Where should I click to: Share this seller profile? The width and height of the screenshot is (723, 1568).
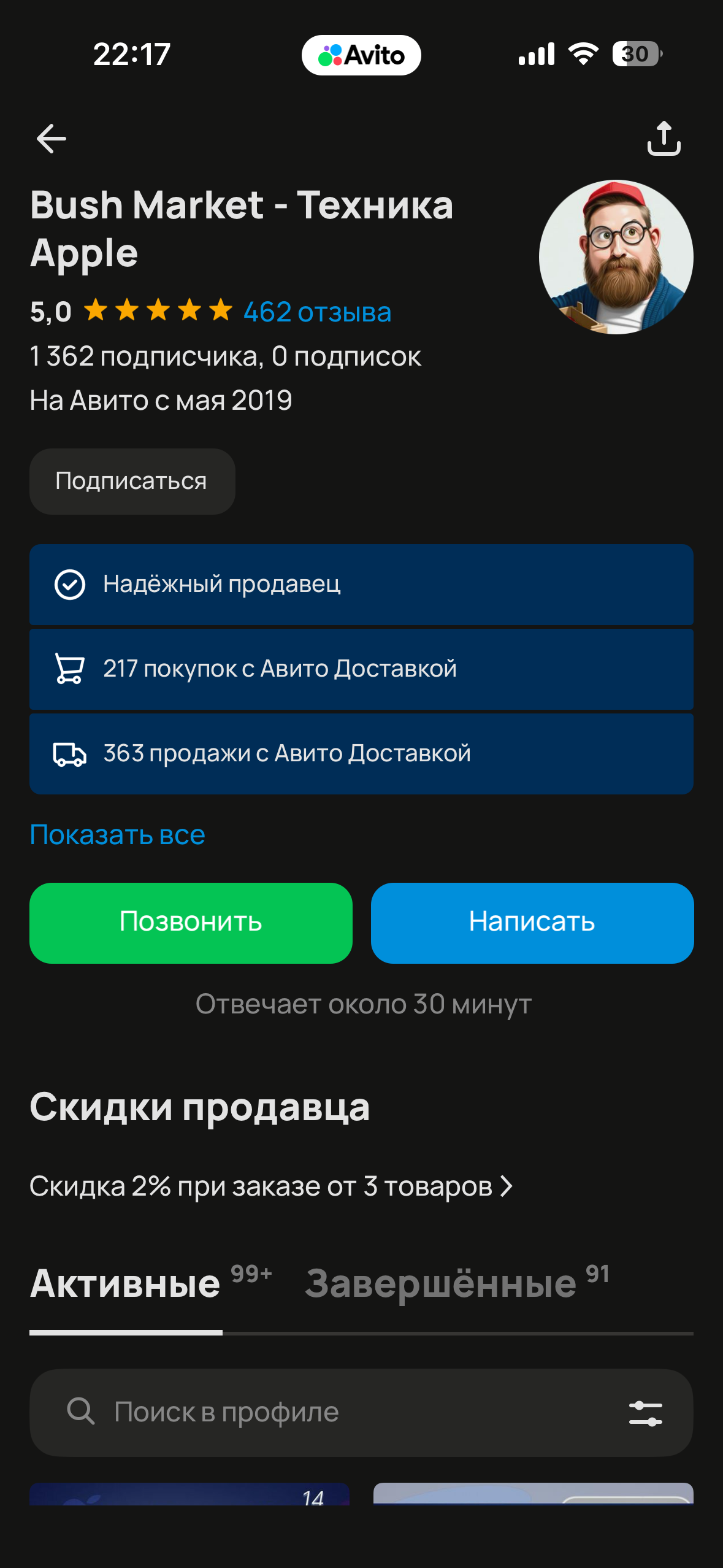[664, 139]
